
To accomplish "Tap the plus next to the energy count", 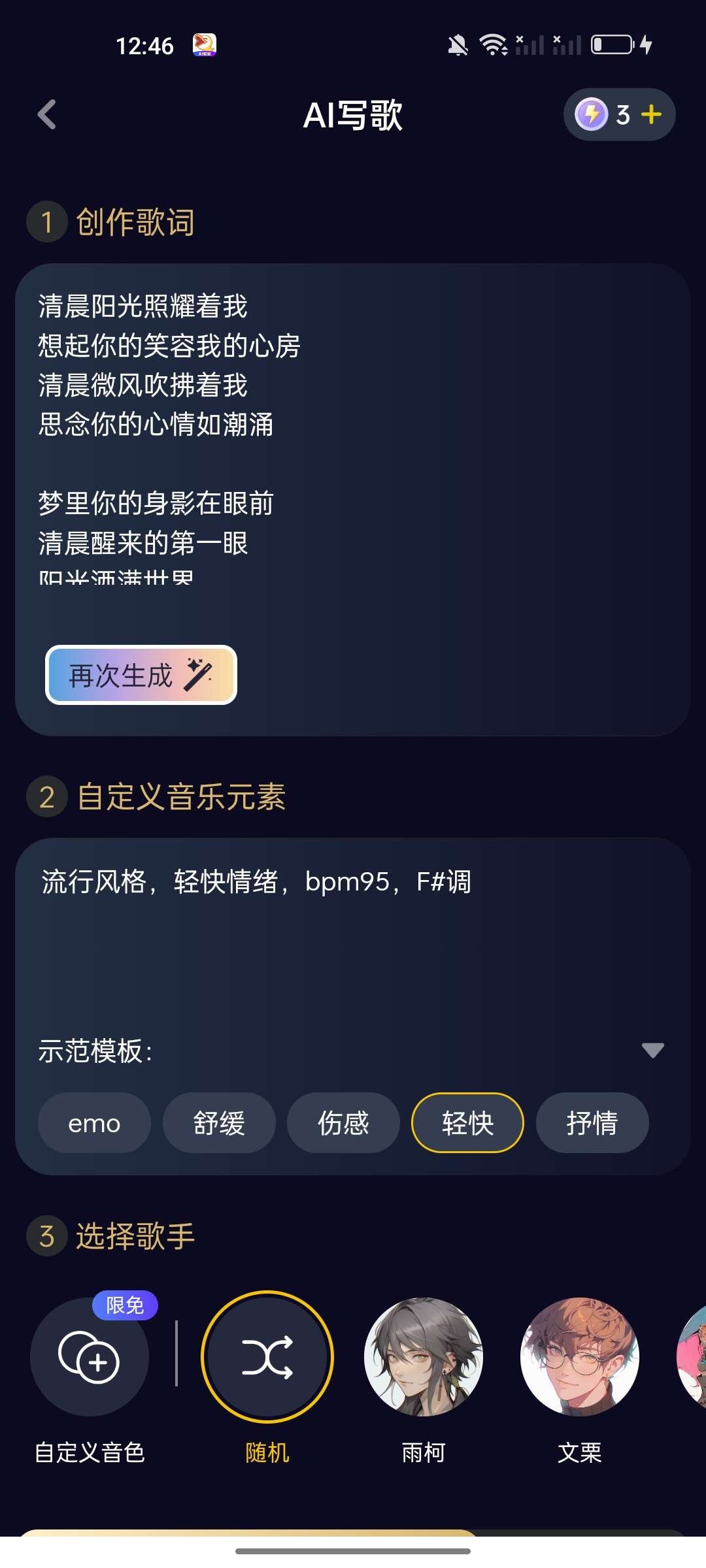I will tap(649, 114).
